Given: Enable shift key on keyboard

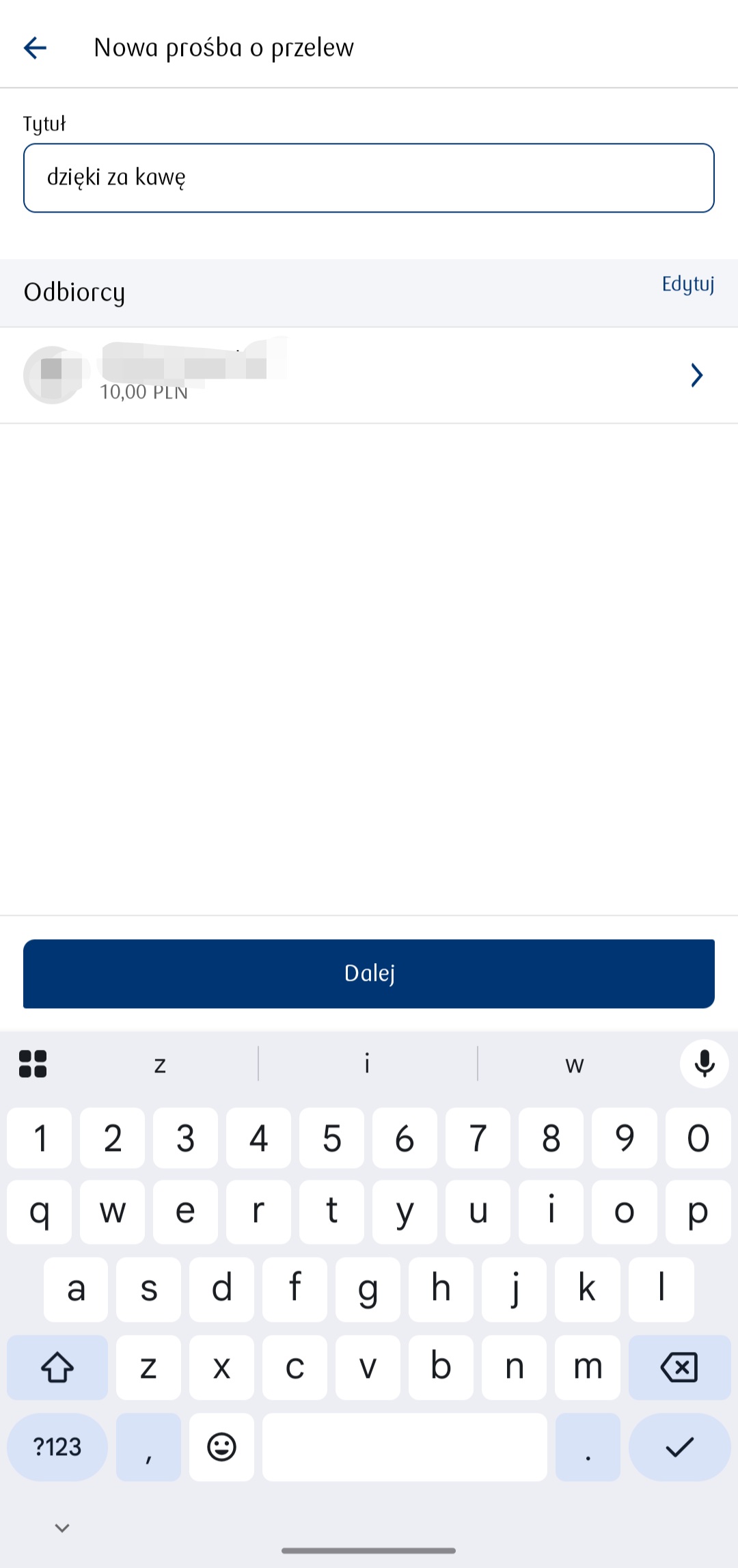Looking at the screenshot, I should (x=57, y=1367).
